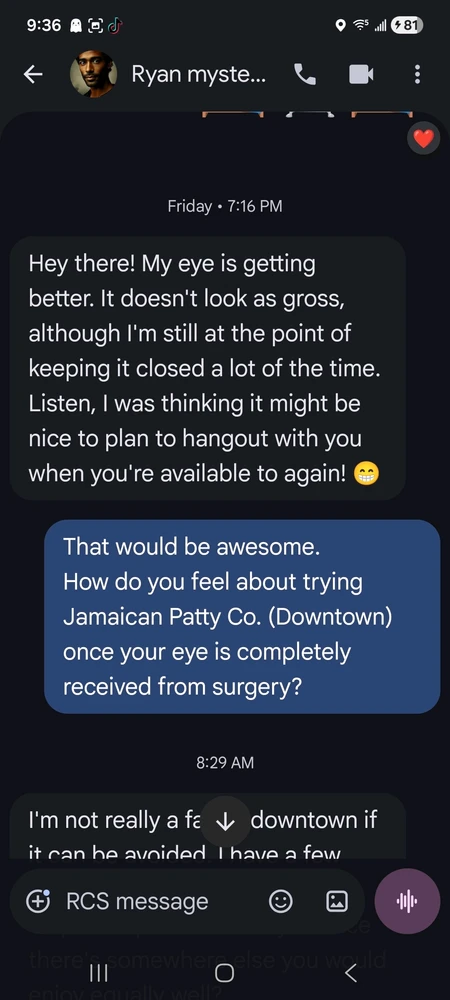Jump to latest message with down arrow

[226, 822]
